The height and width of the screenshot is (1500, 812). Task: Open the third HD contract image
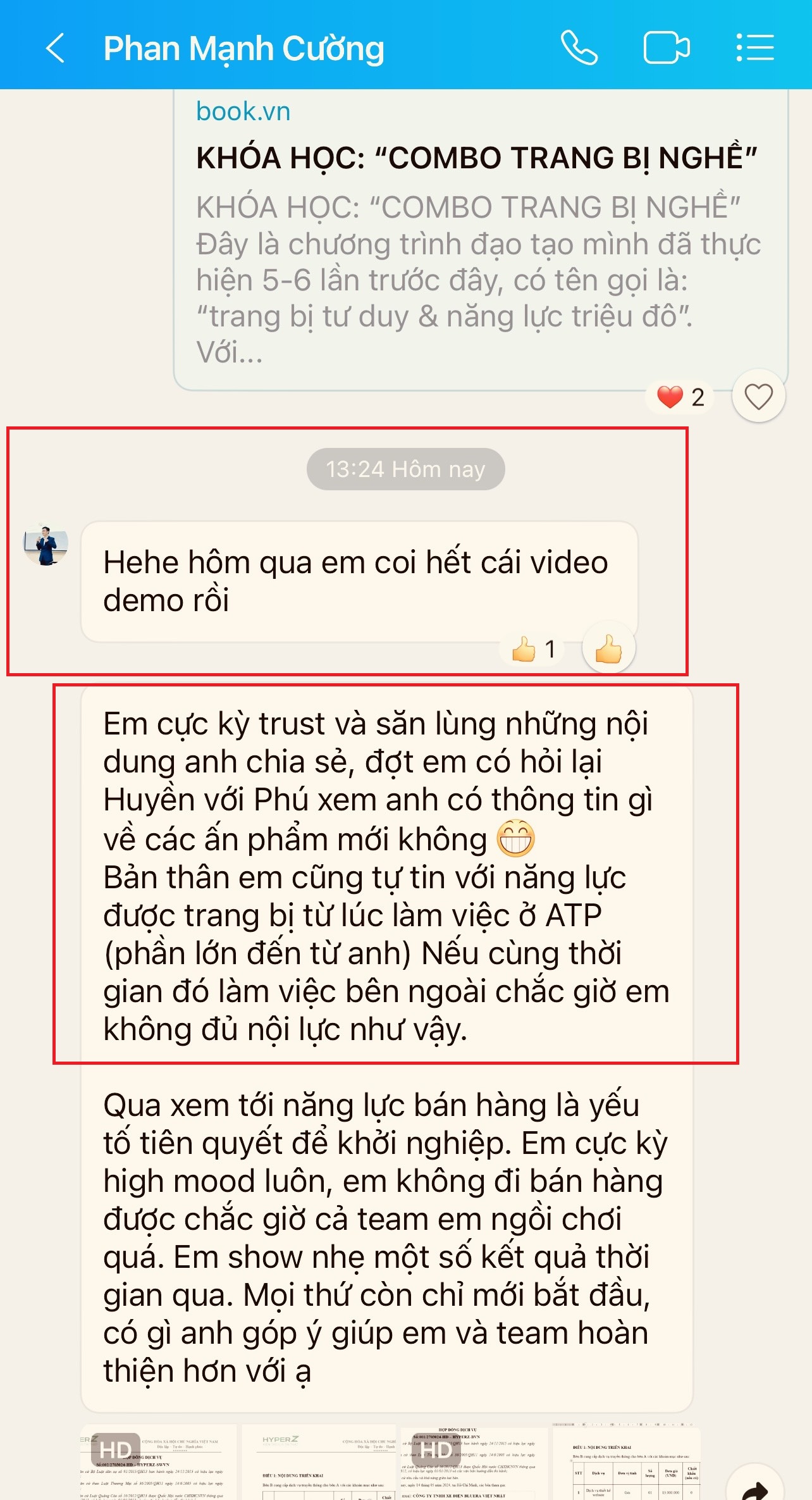tap(474, 1463)
